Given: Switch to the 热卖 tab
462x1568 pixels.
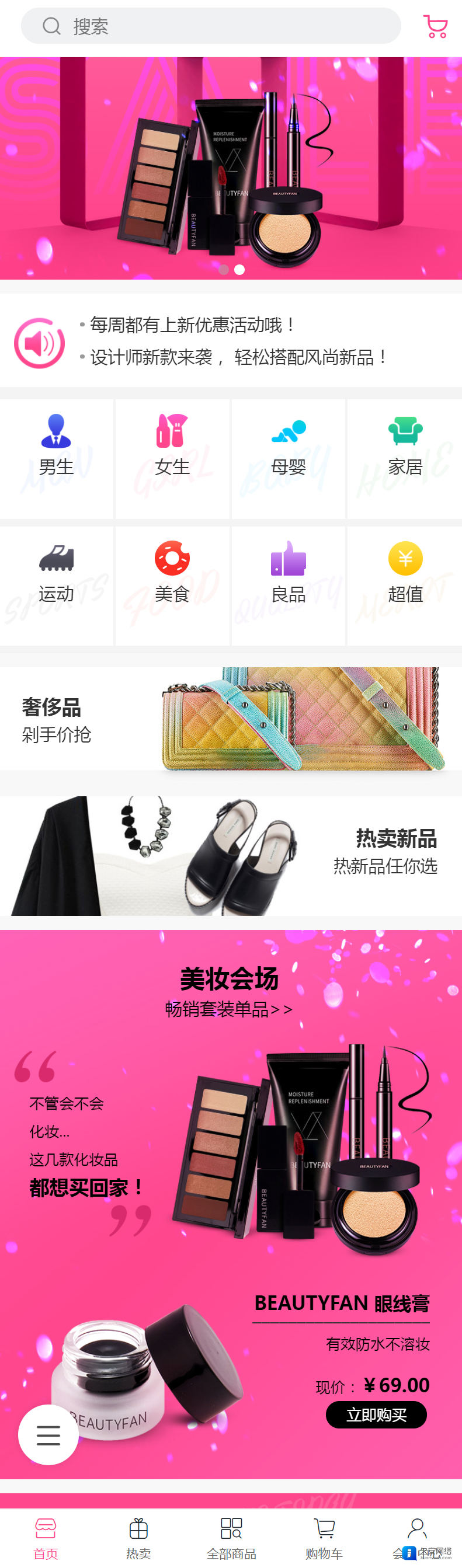Looking at the screenshot, I should [x=139, y=1538].
